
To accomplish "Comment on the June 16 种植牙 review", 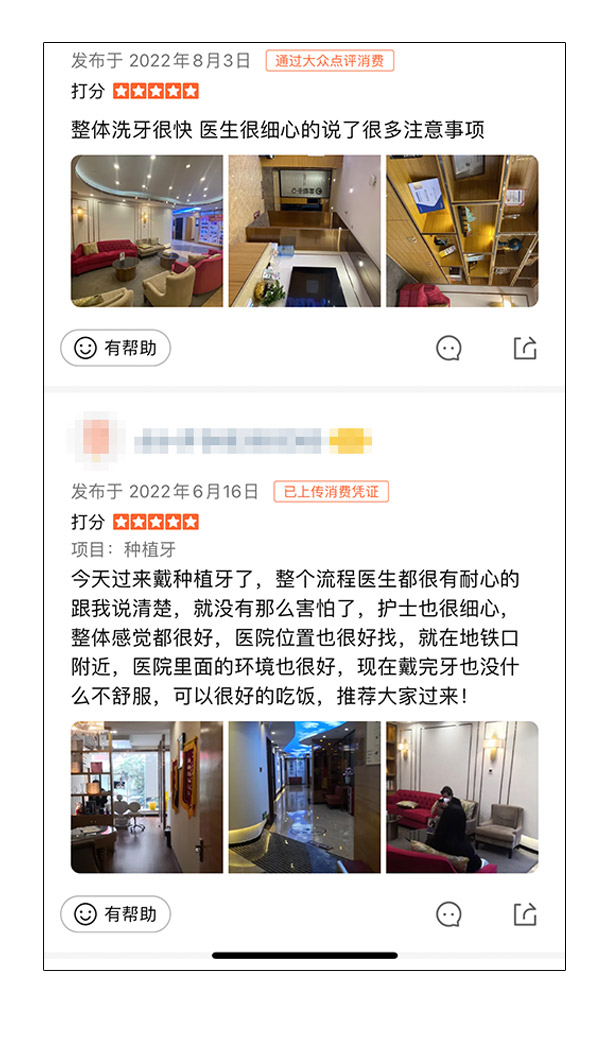I will 449,914.
